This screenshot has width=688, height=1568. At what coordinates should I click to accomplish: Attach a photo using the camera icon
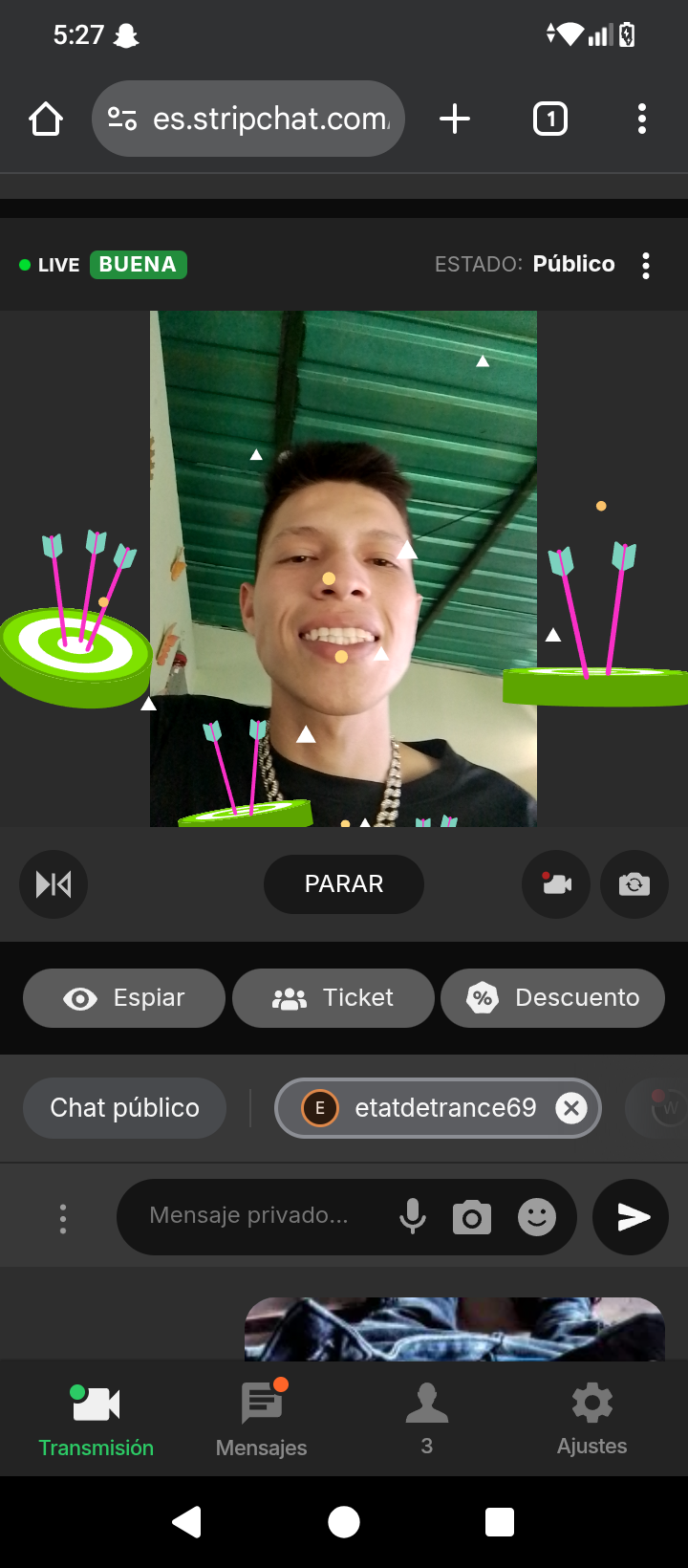click(472, 1217)
